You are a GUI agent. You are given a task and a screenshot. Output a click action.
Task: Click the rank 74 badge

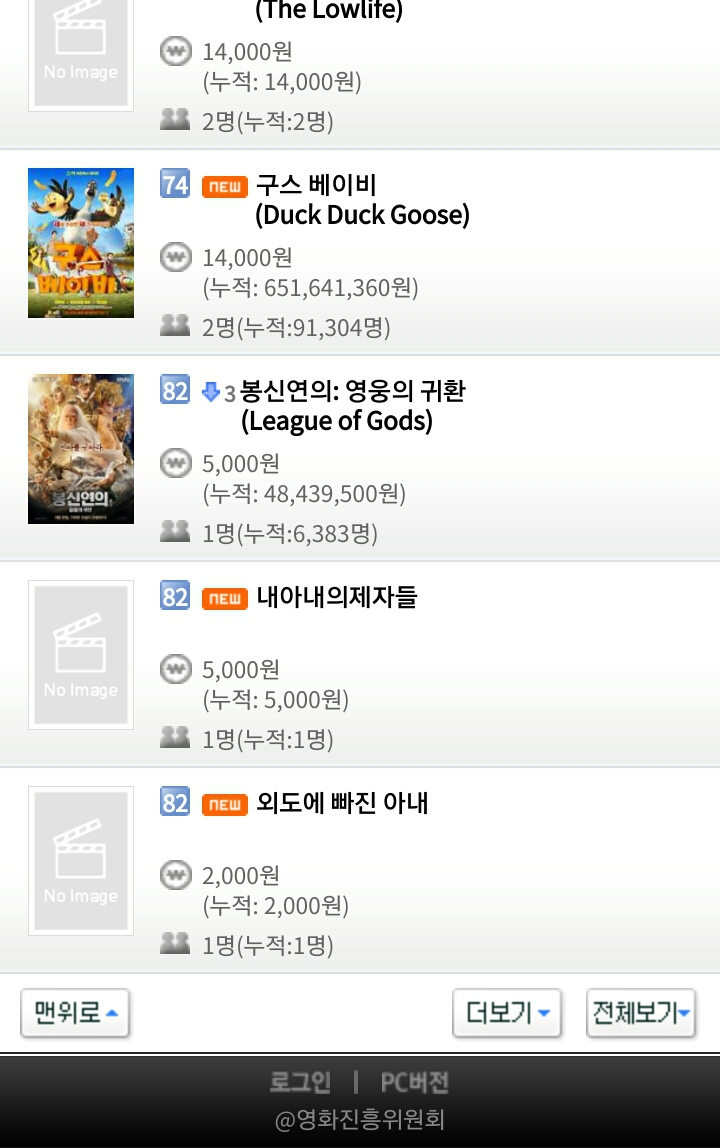pos(174,186)
